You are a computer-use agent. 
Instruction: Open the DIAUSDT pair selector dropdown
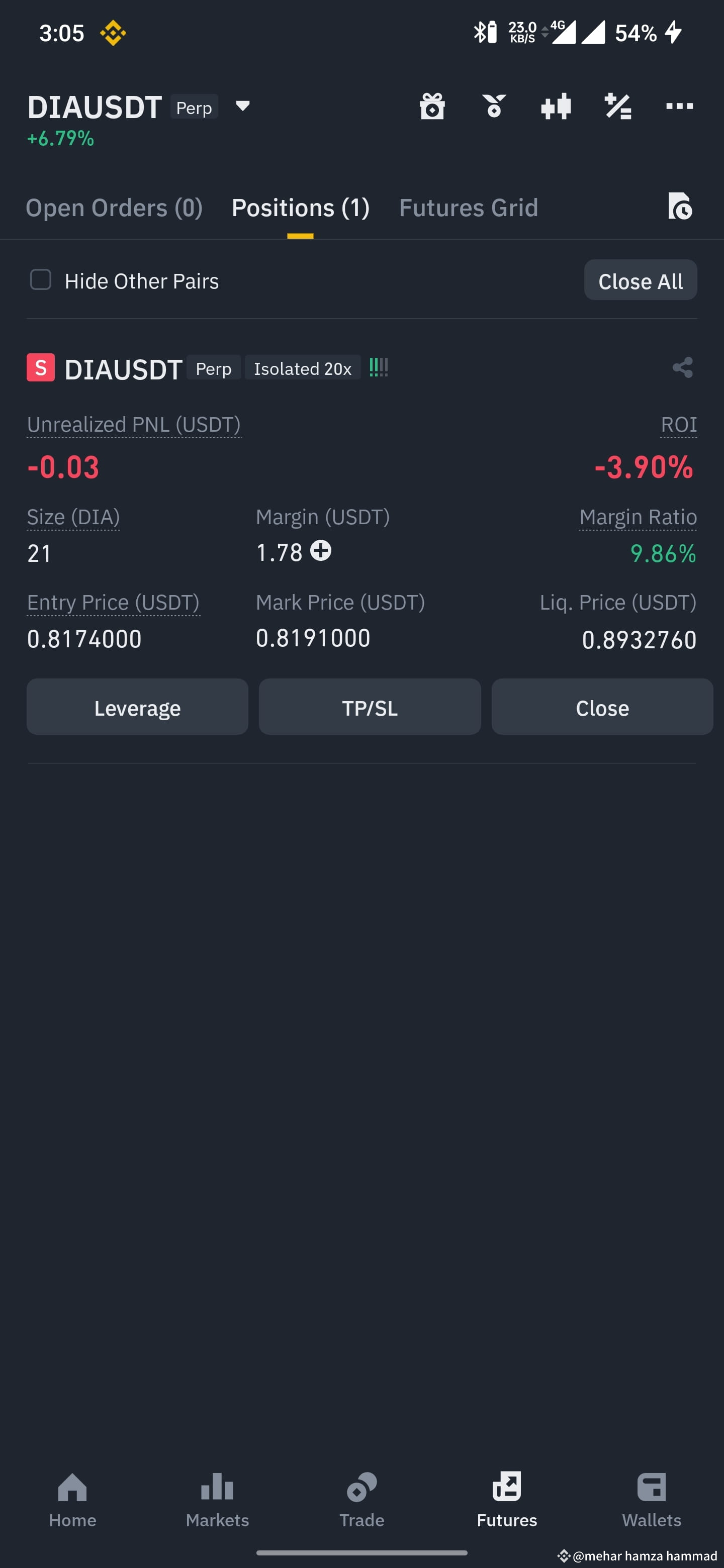coord(242,106)
